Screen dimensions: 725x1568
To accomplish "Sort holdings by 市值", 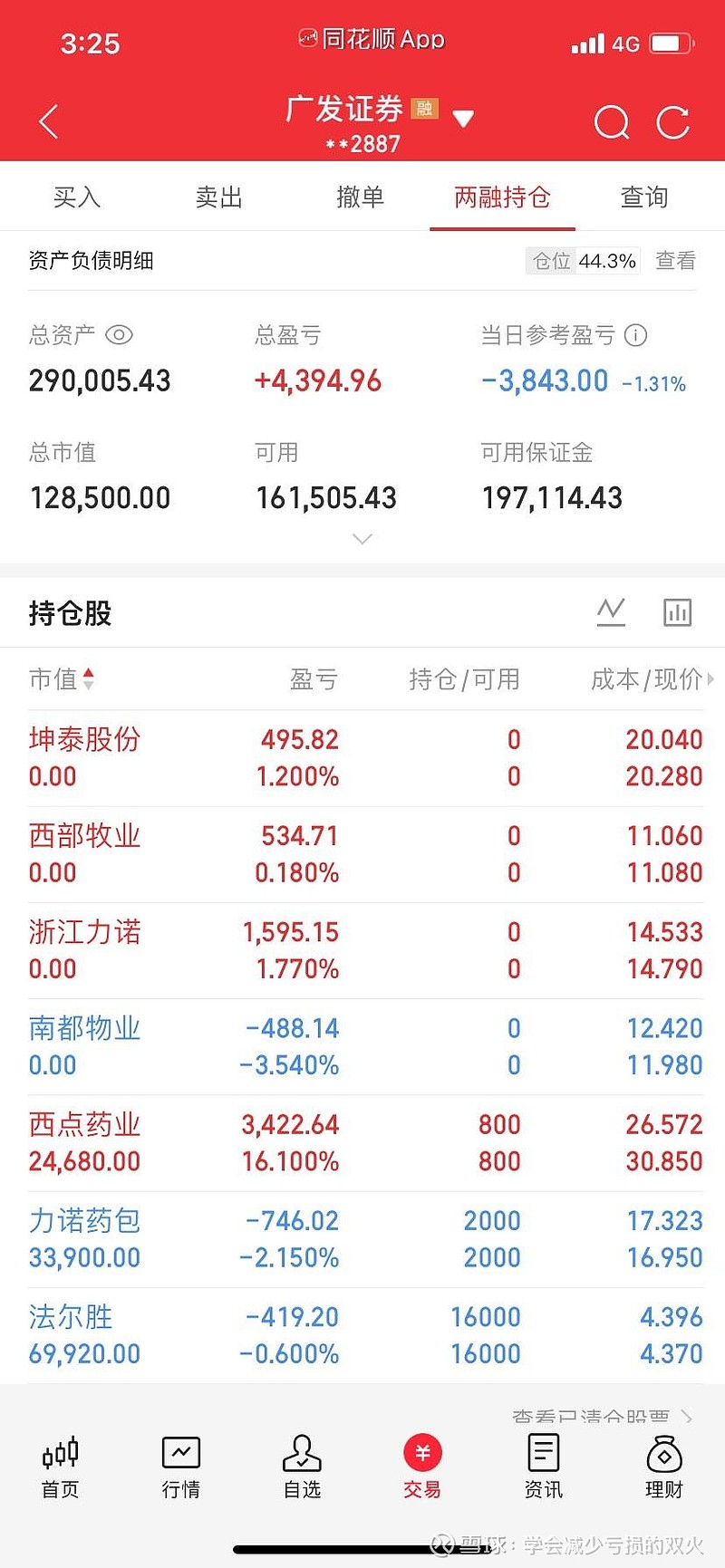I will (x=62, y=678).
